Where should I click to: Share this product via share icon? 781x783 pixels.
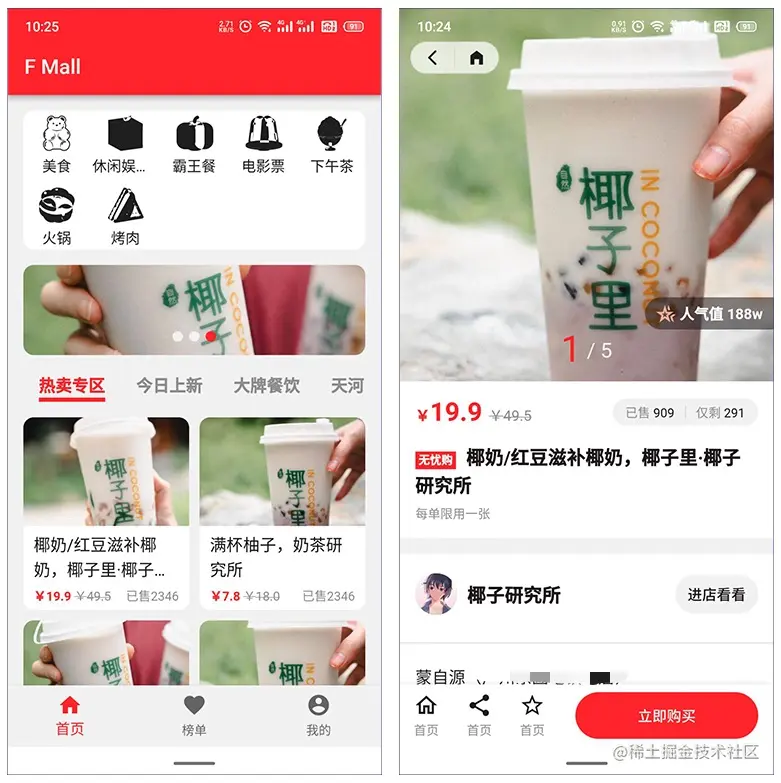(479, 714)
